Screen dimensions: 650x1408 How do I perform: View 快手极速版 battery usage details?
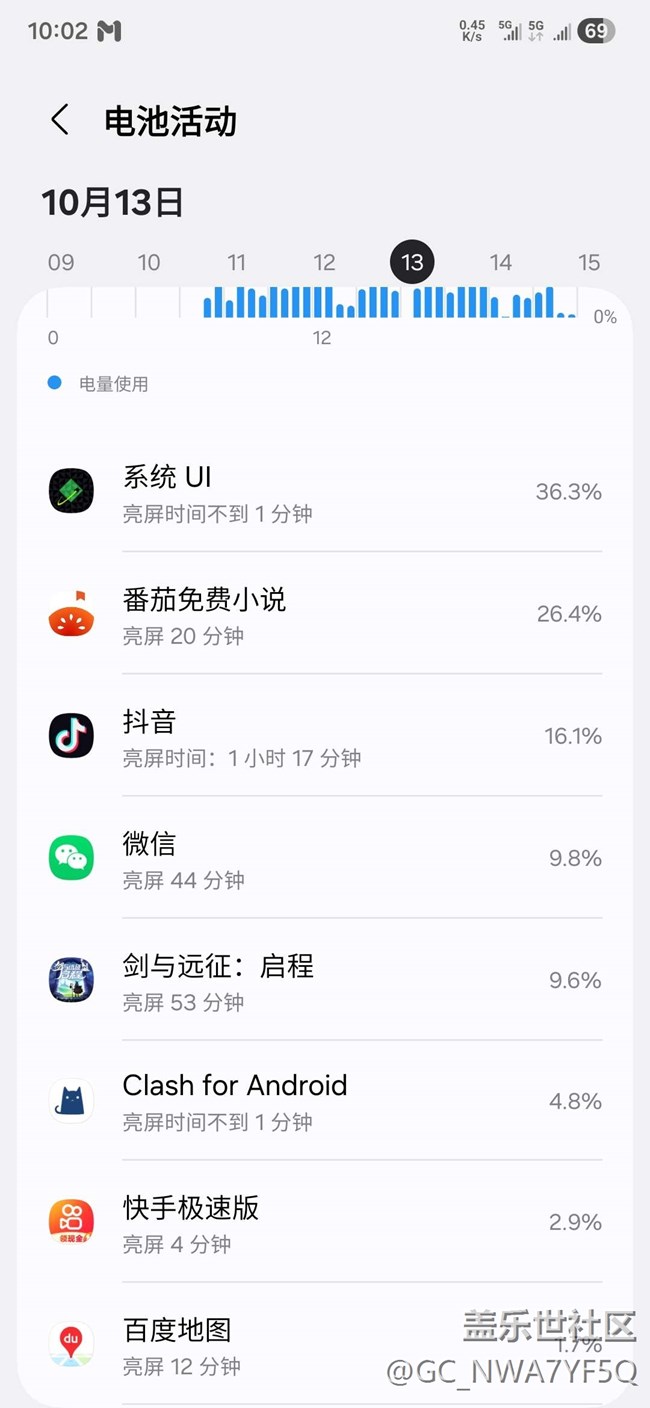pyautogui.click(x=325, y=1223)
